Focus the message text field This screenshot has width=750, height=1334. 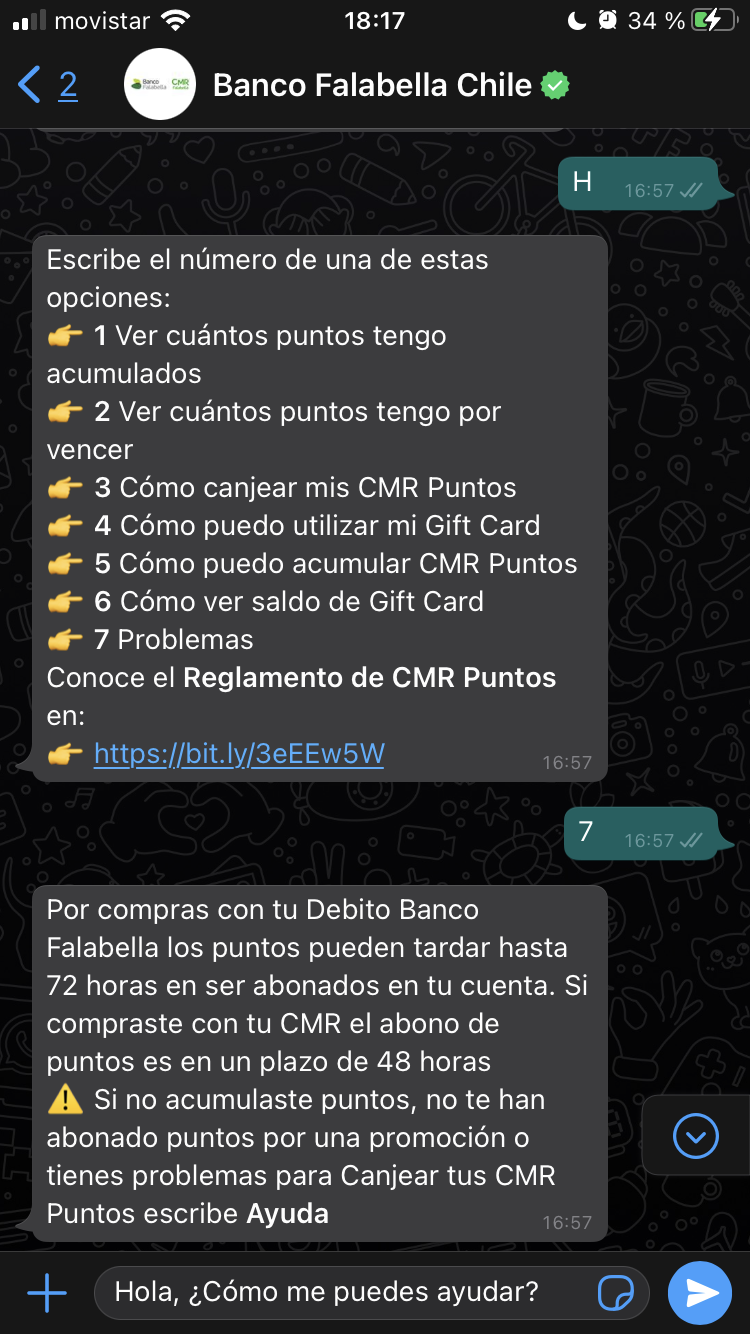(x=340, y=1293)
